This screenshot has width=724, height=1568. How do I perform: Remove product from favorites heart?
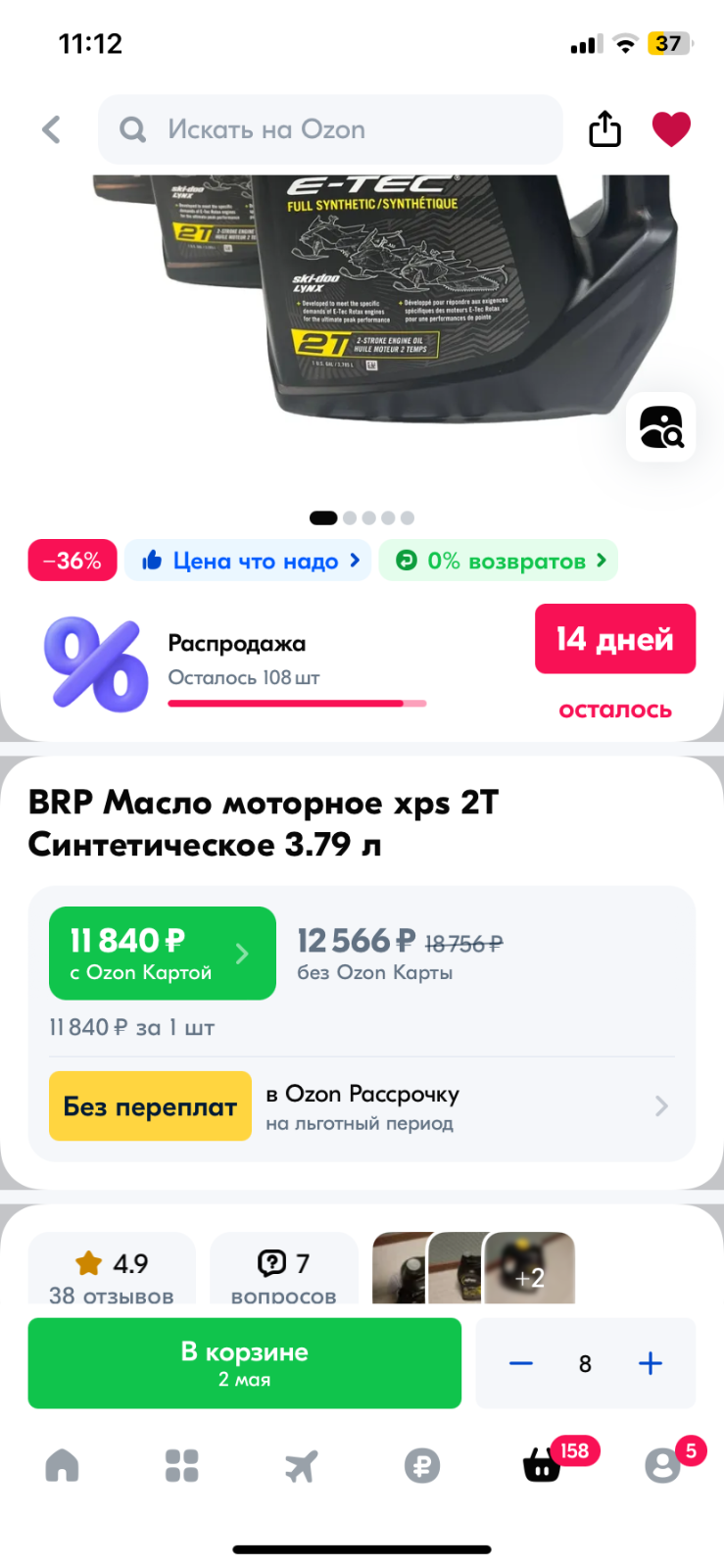(671, 129)
